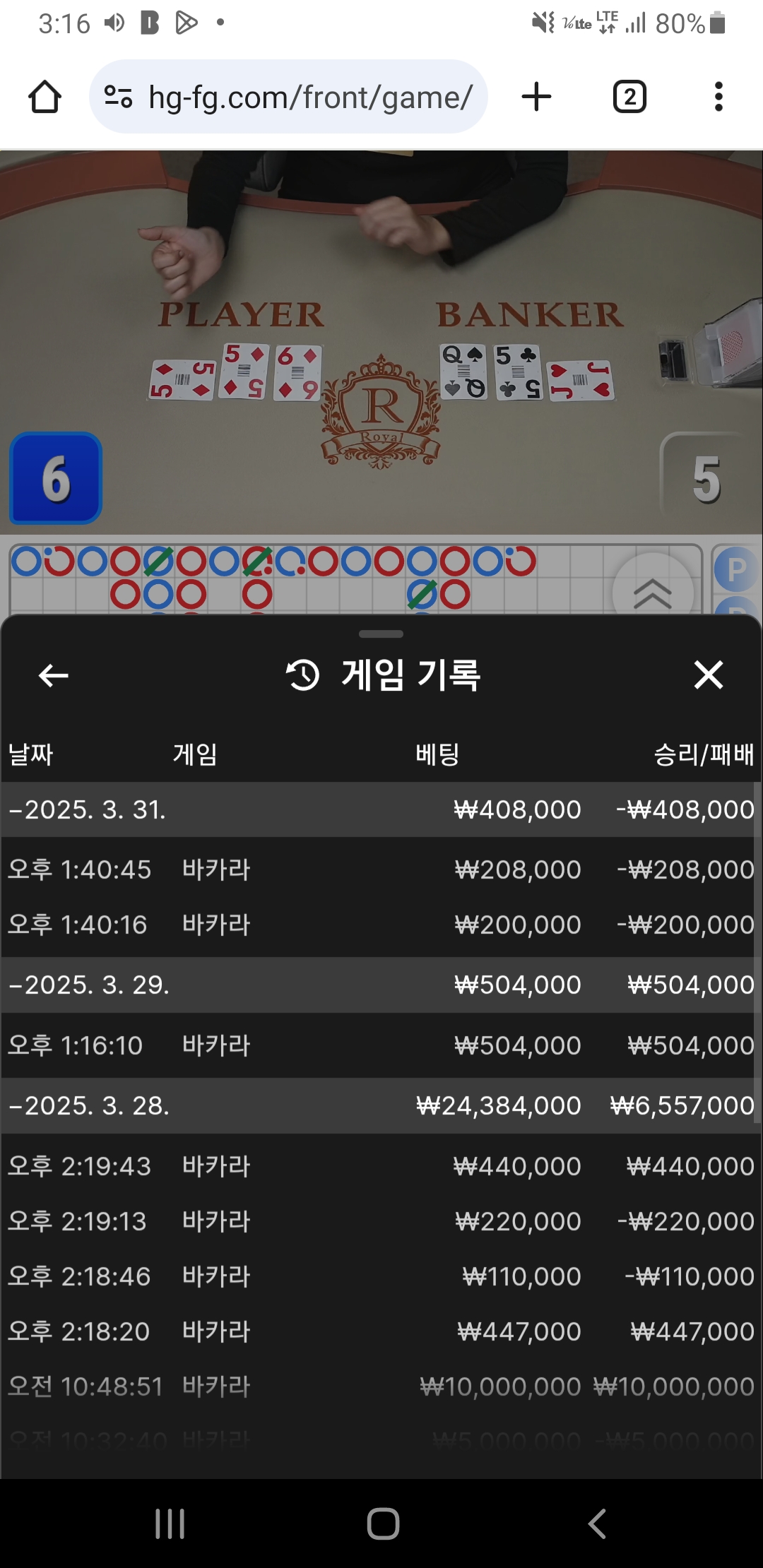Screen dimensions: 763x1568
Task: Go to the browser home page
Action: pos(45,97)
